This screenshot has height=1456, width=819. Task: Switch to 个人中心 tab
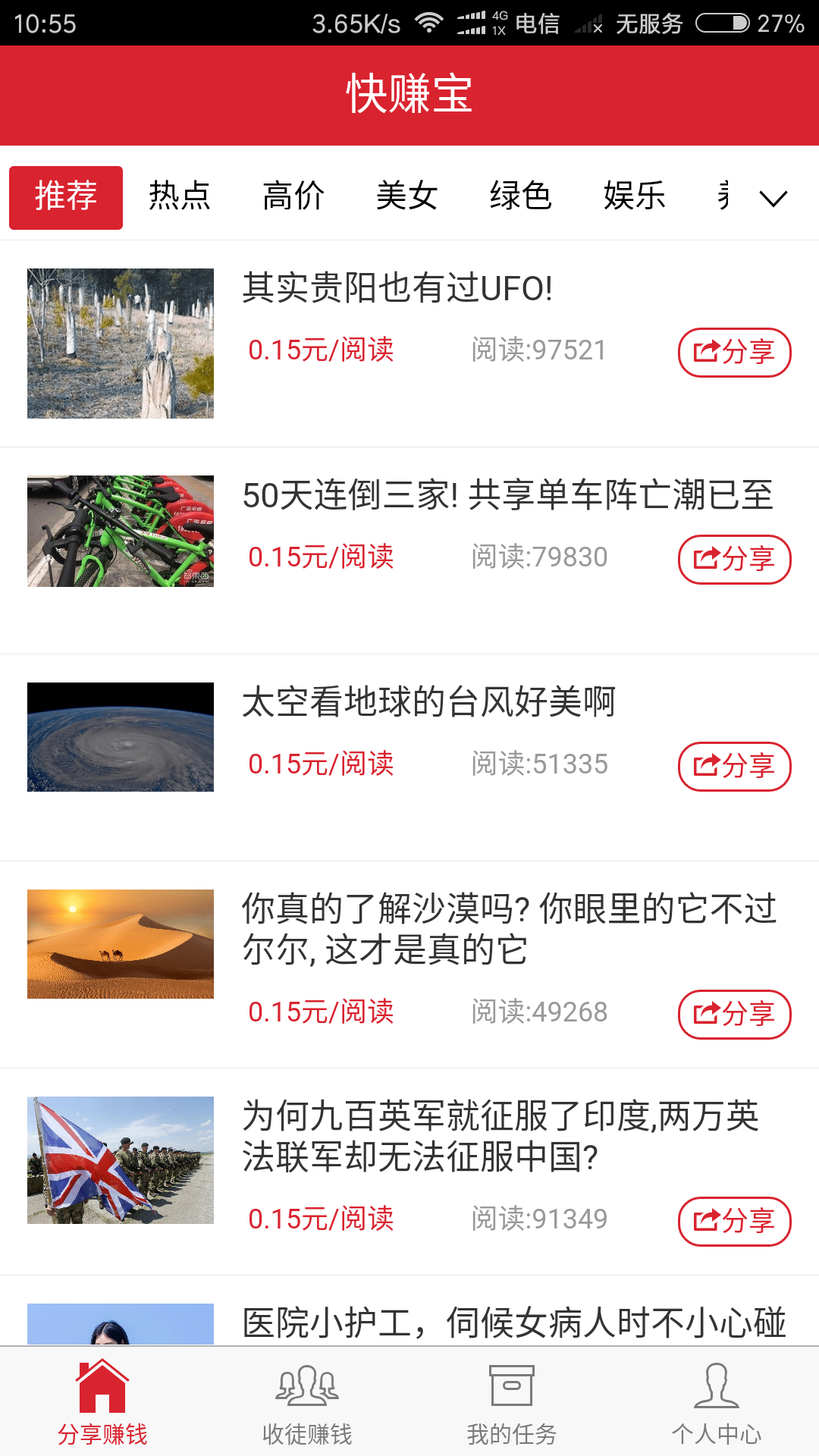(717, 1403)
